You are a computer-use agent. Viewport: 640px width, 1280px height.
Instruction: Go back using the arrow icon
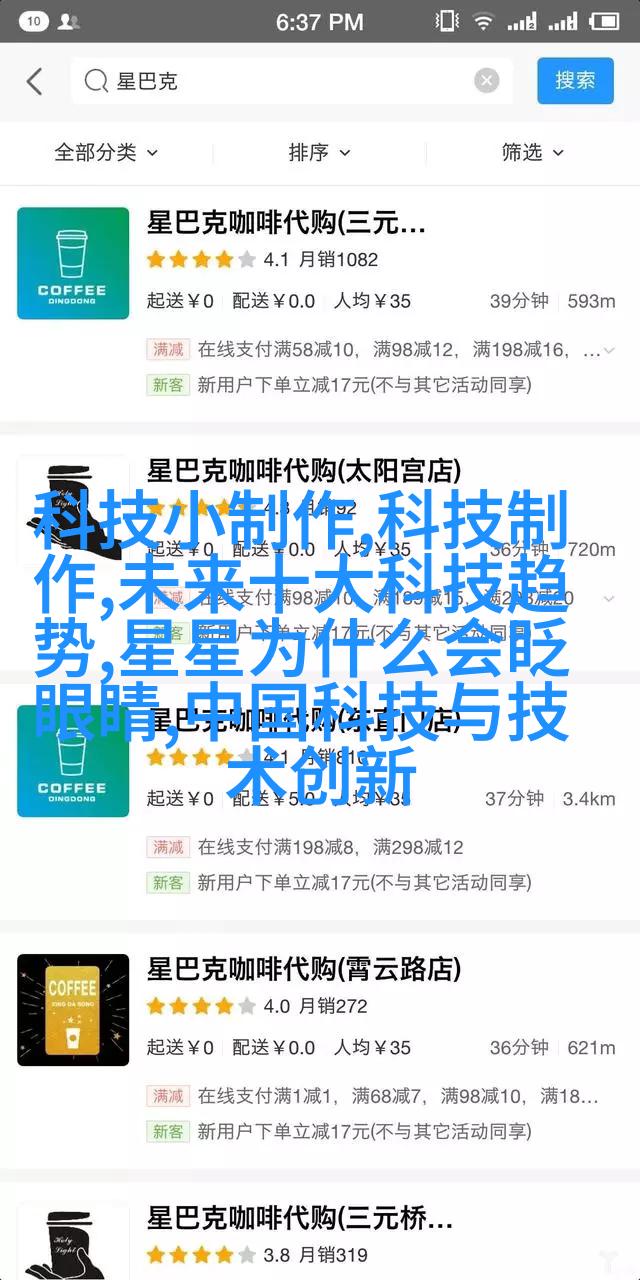(35, 82)
